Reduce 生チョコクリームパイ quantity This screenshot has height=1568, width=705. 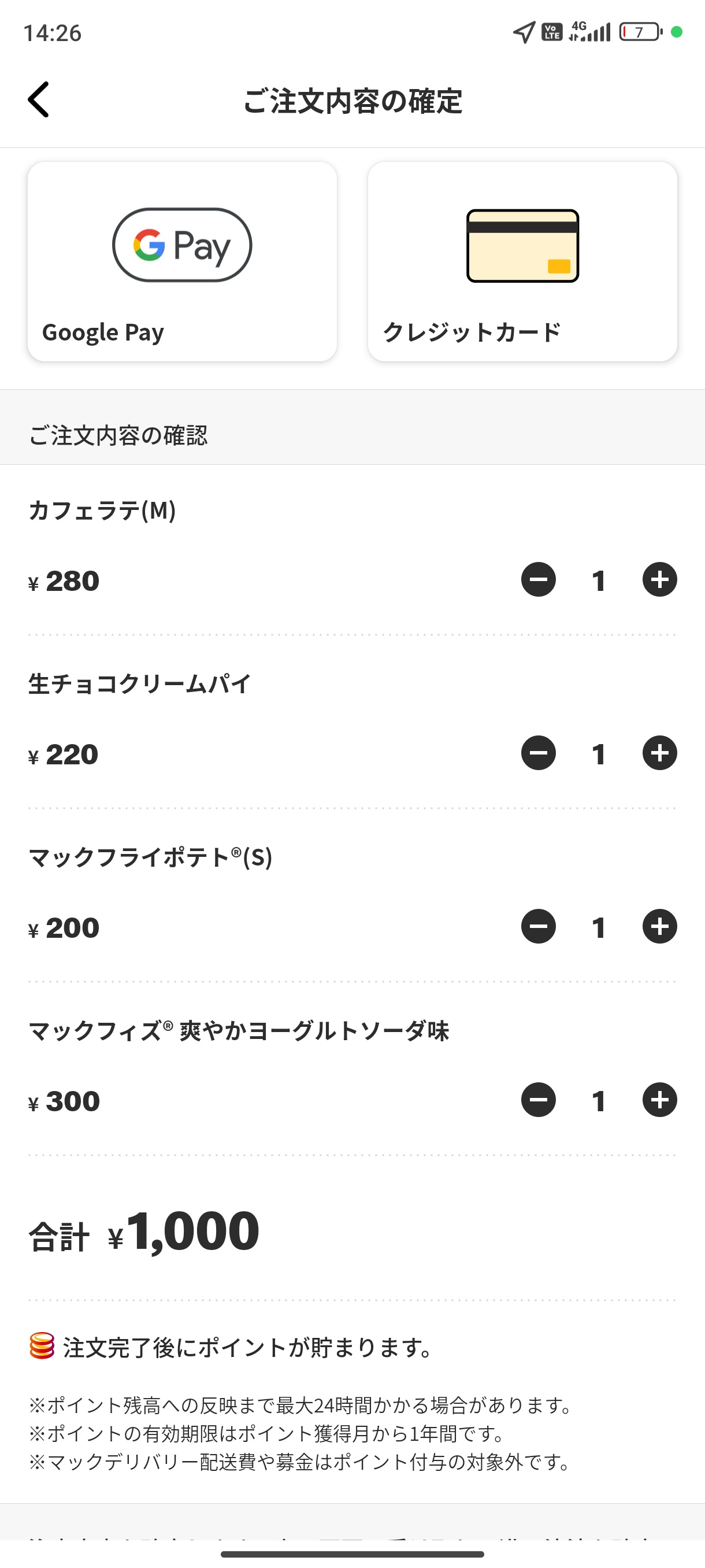[539, 753]
